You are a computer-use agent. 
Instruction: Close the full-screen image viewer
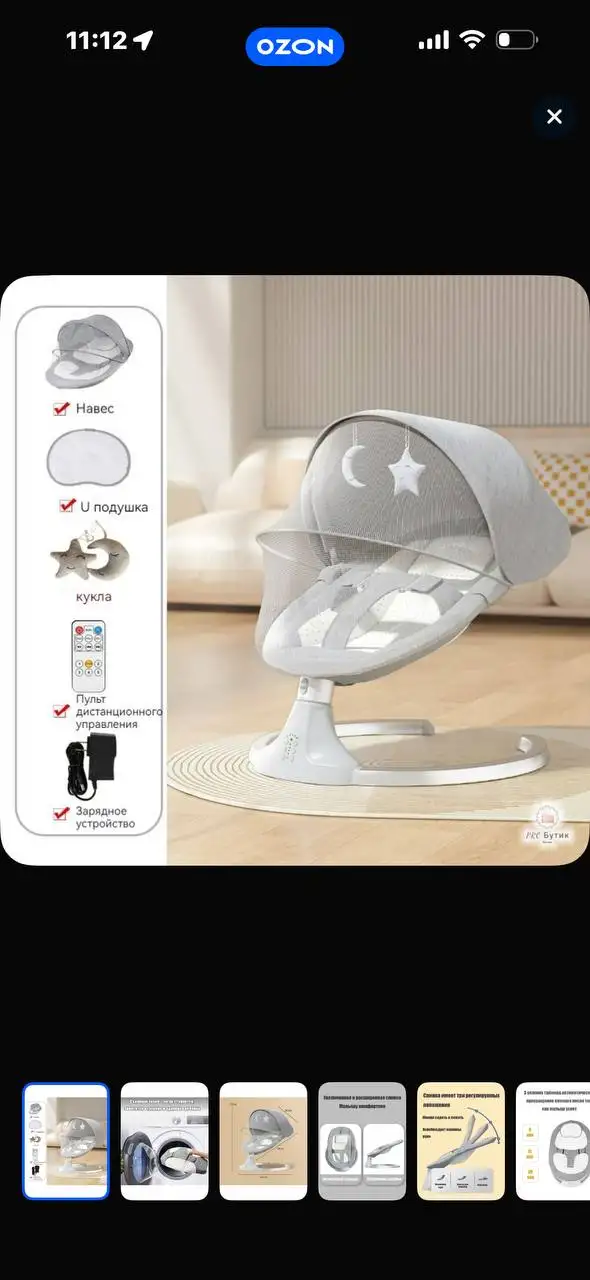tap(554, 117)
